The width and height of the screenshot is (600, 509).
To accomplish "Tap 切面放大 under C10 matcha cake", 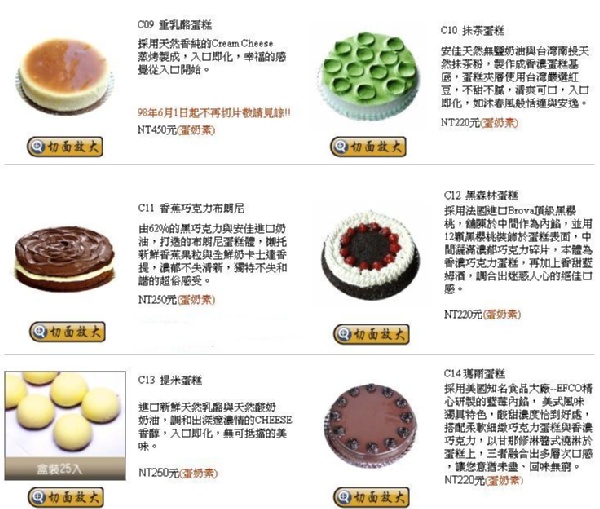I will (369, 147).
